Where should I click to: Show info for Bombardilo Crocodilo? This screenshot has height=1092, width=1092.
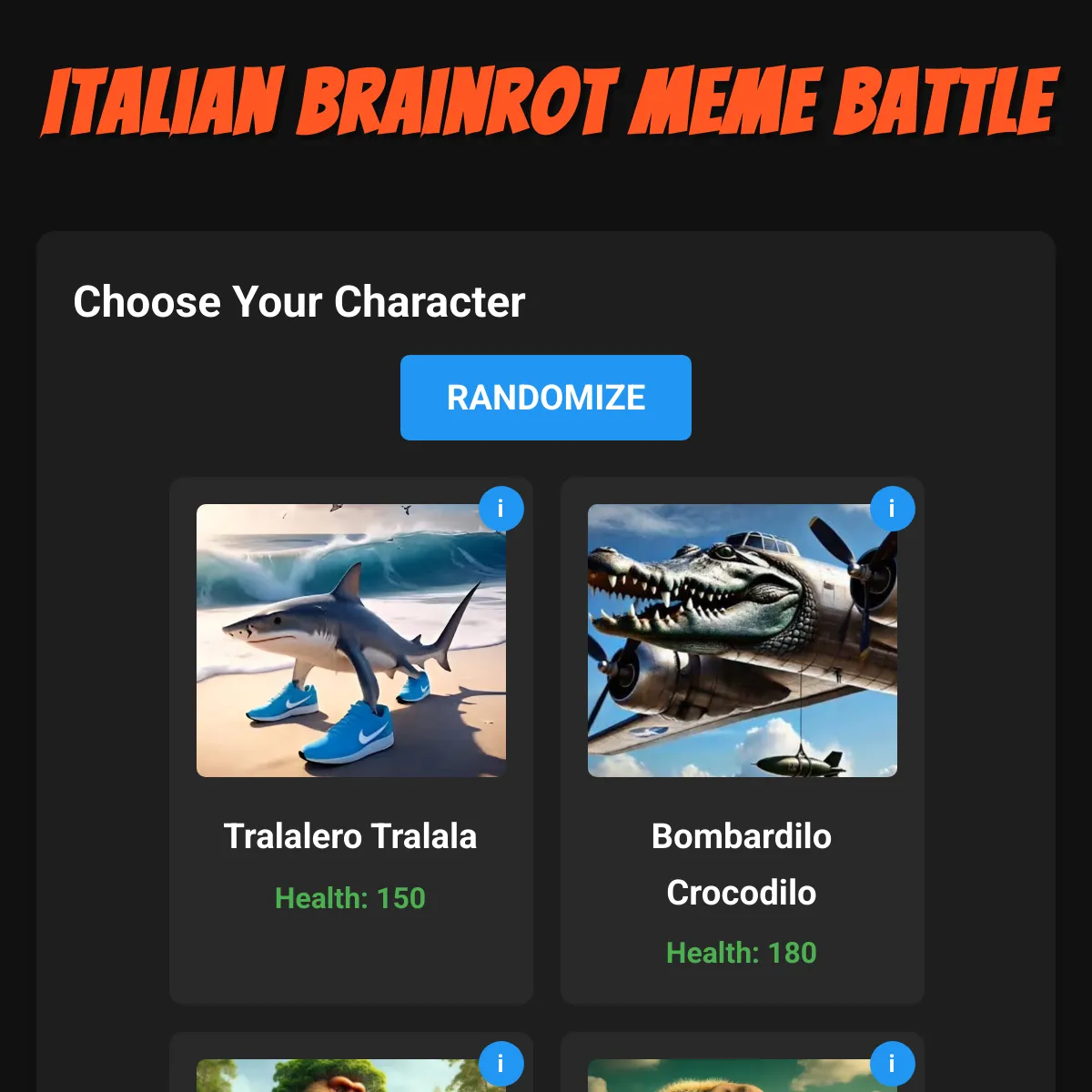click(892, 509)
